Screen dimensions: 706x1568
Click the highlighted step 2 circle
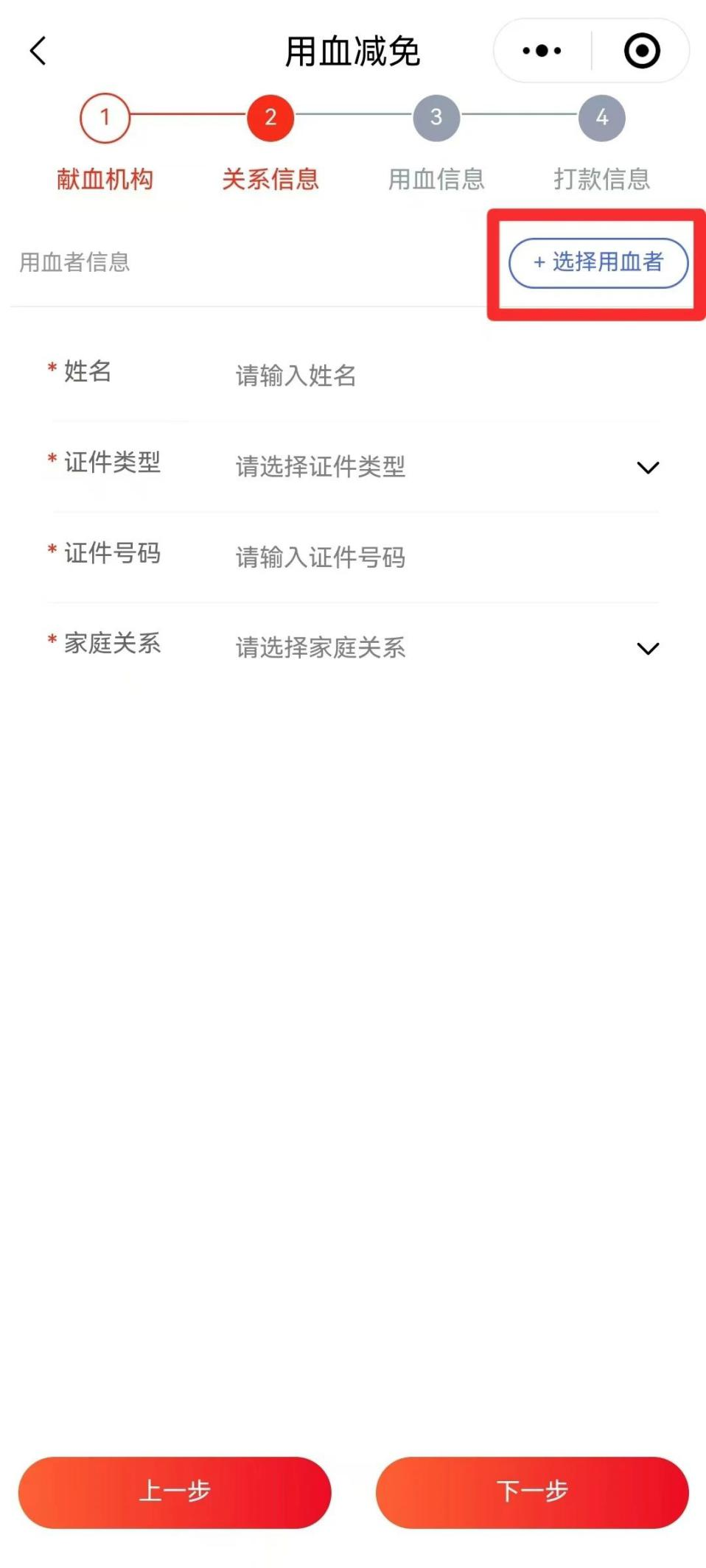[x=270, y=116]
